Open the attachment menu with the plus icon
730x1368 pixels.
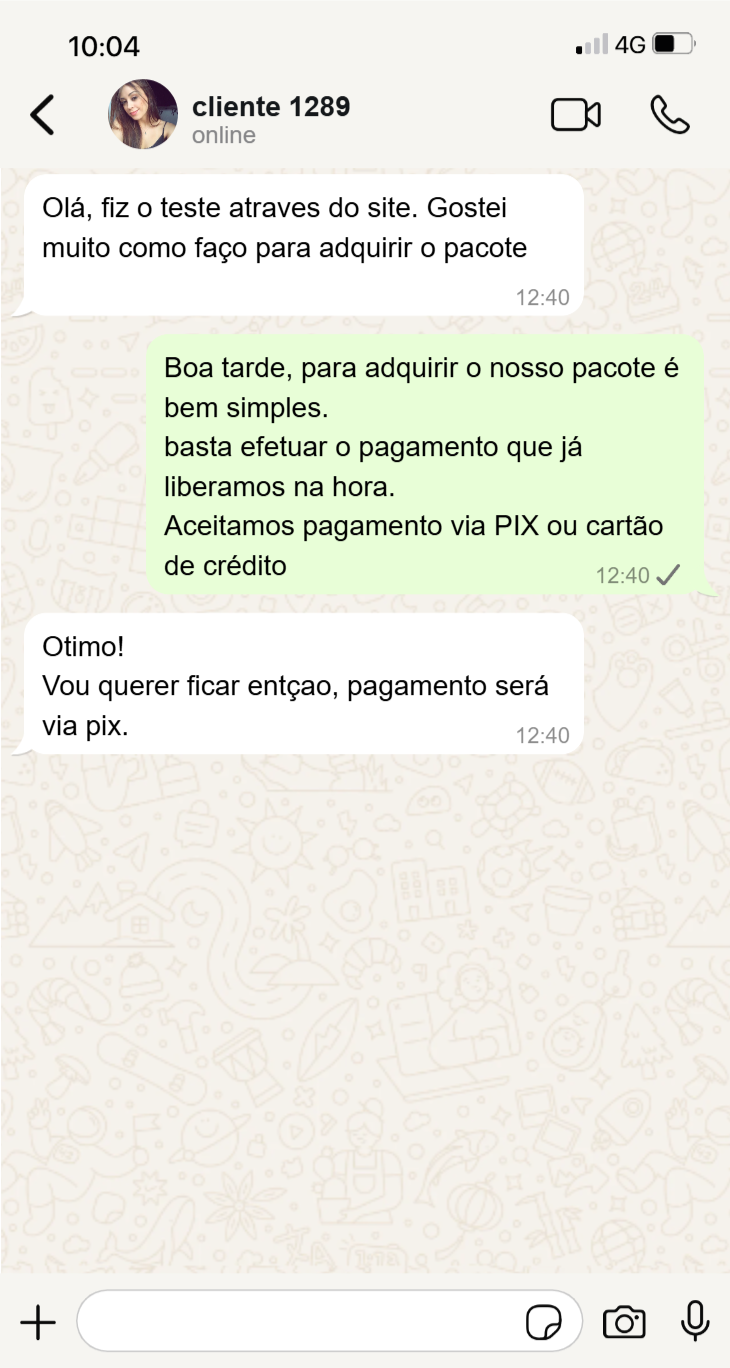point(38,1321)
